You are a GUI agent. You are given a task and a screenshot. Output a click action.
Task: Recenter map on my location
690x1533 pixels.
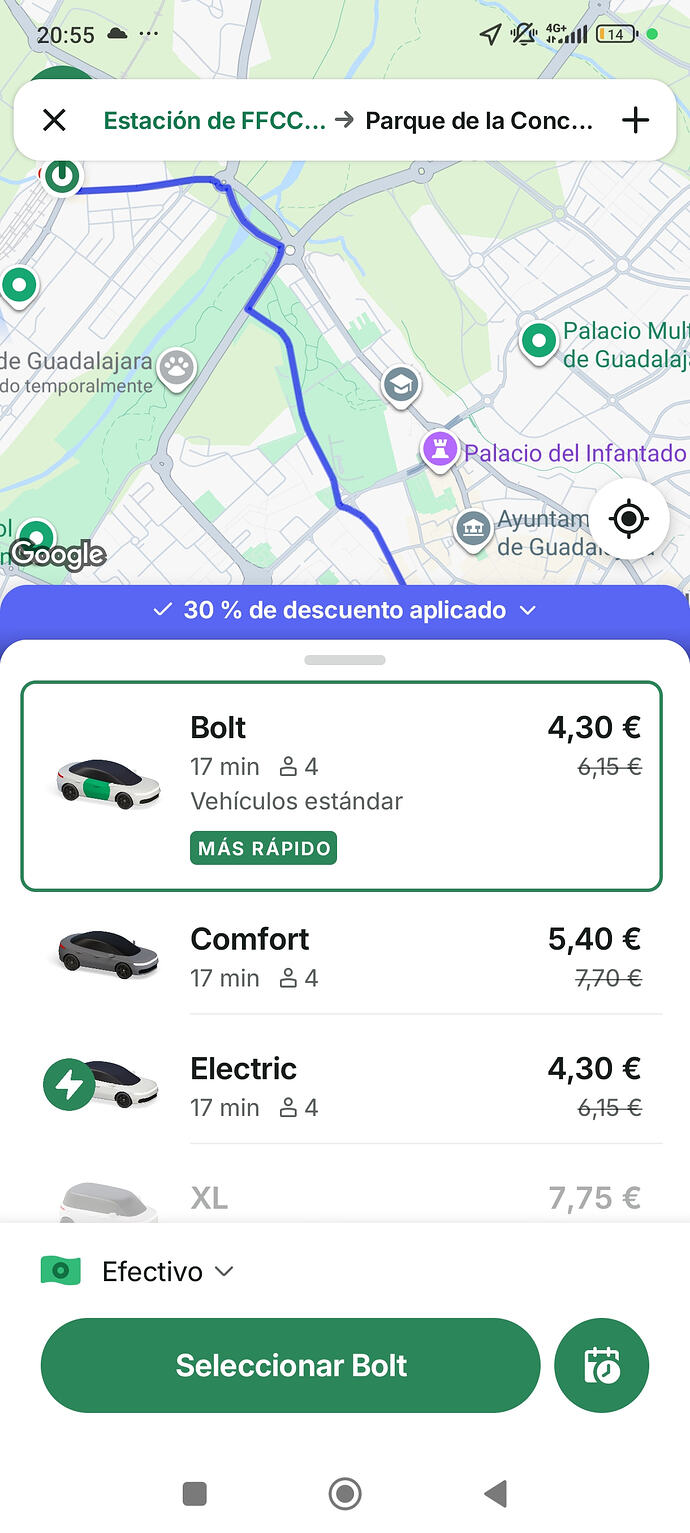[x=629, y=519]
